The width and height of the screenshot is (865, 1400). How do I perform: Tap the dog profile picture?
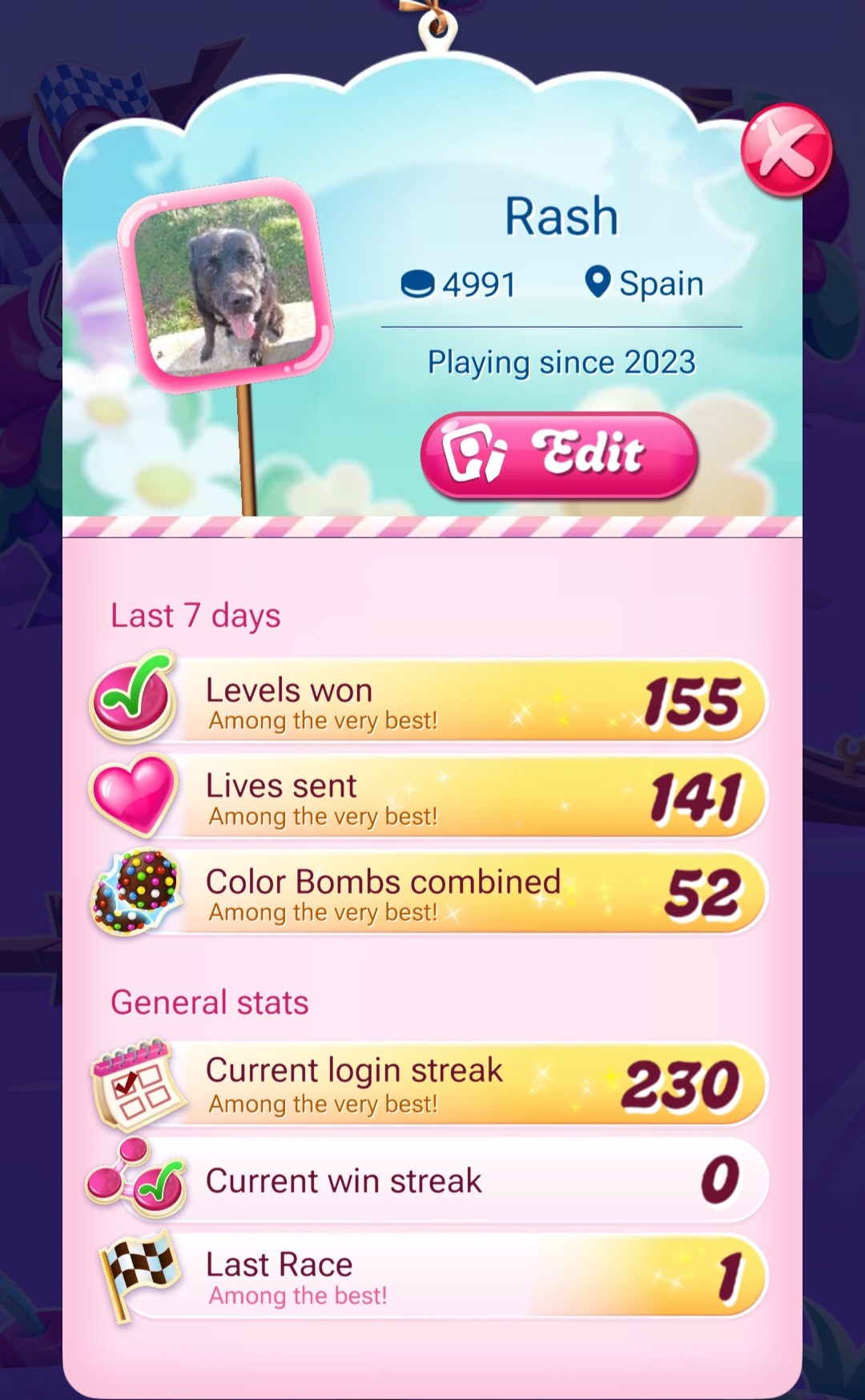pos(226,285)
